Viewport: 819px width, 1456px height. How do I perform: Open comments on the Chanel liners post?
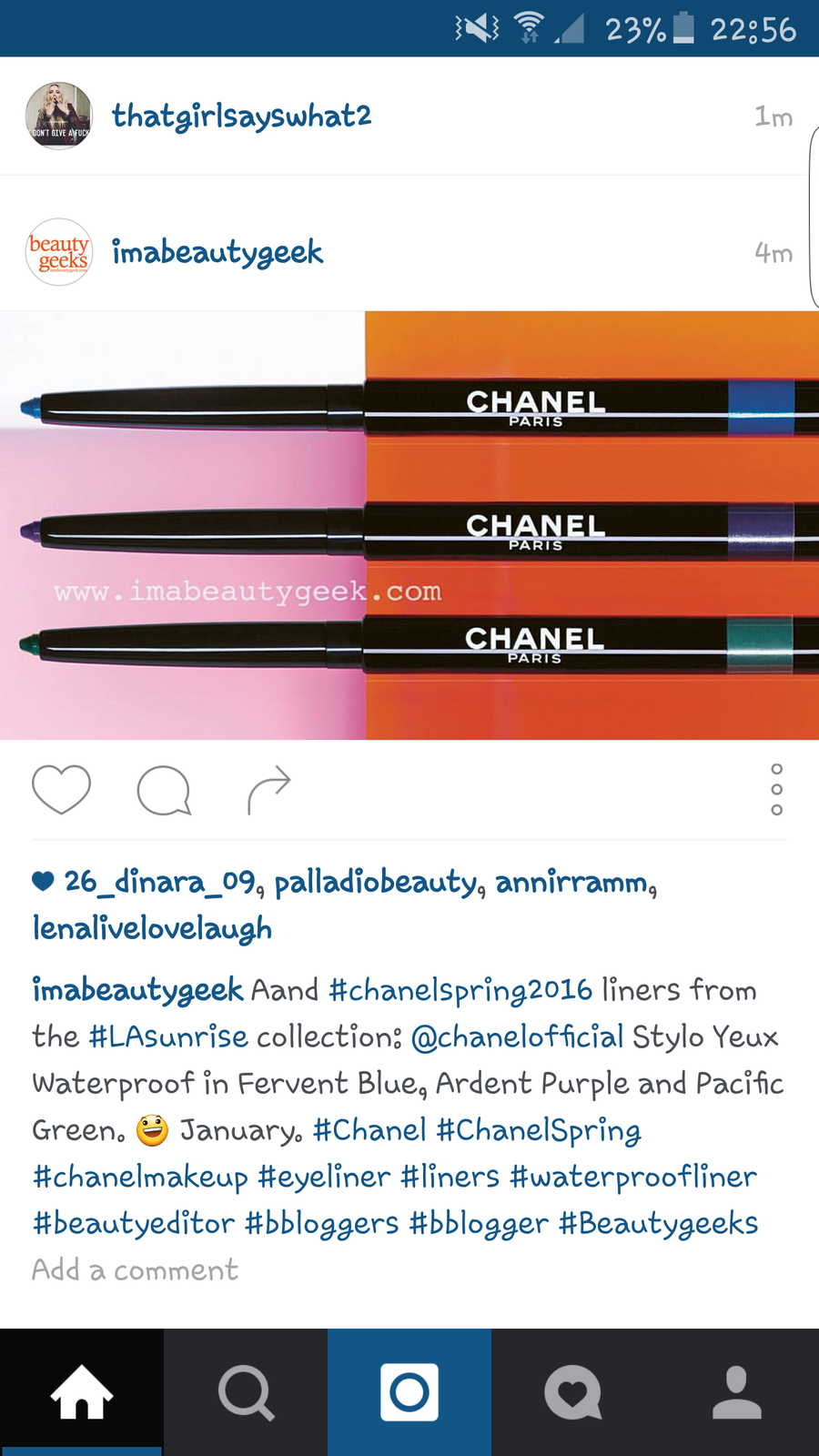(x=164, y=789)
